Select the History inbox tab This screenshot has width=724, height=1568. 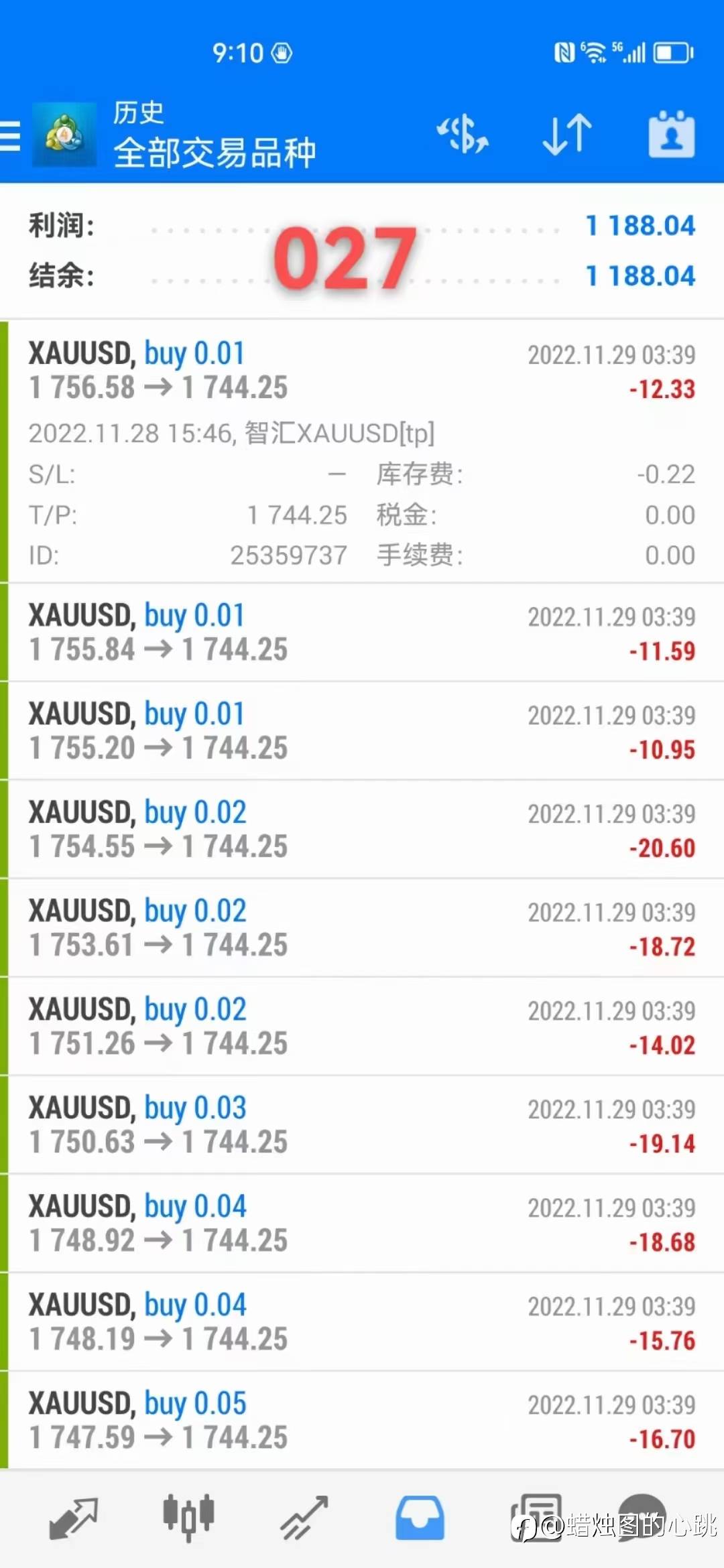[420, 1518]
